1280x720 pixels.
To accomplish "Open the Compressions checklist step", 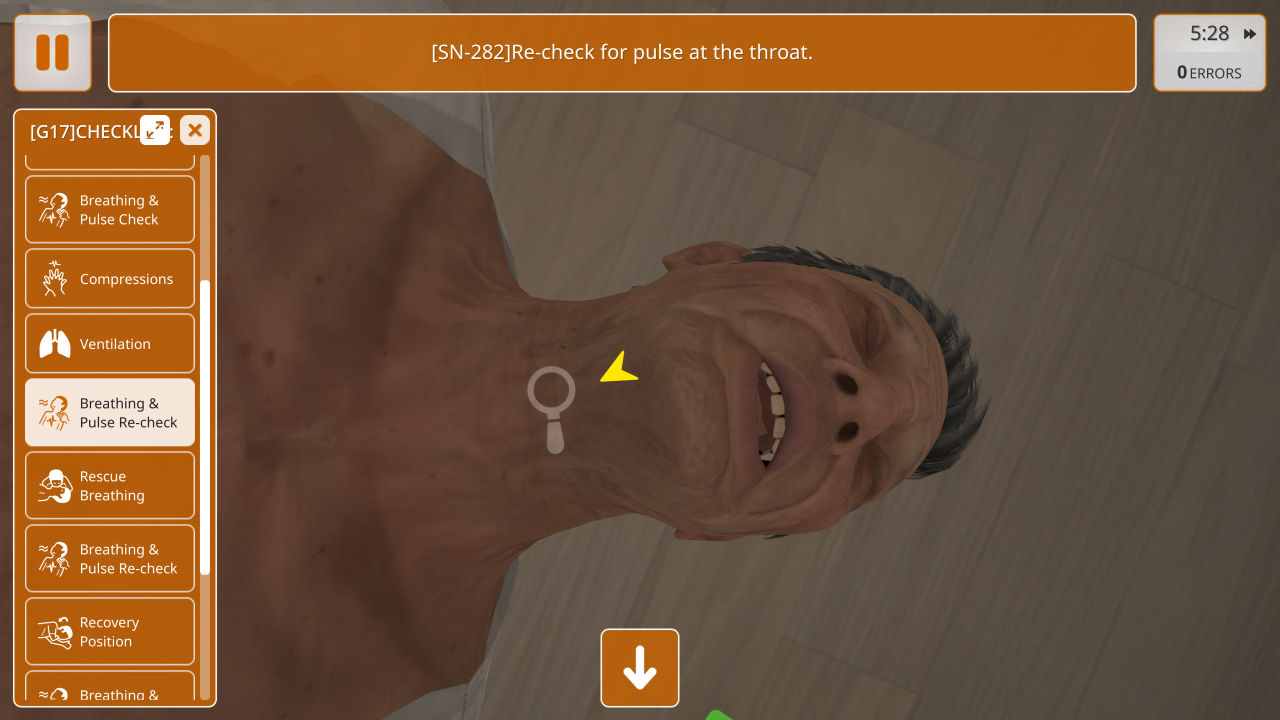I will pos(110,279).
